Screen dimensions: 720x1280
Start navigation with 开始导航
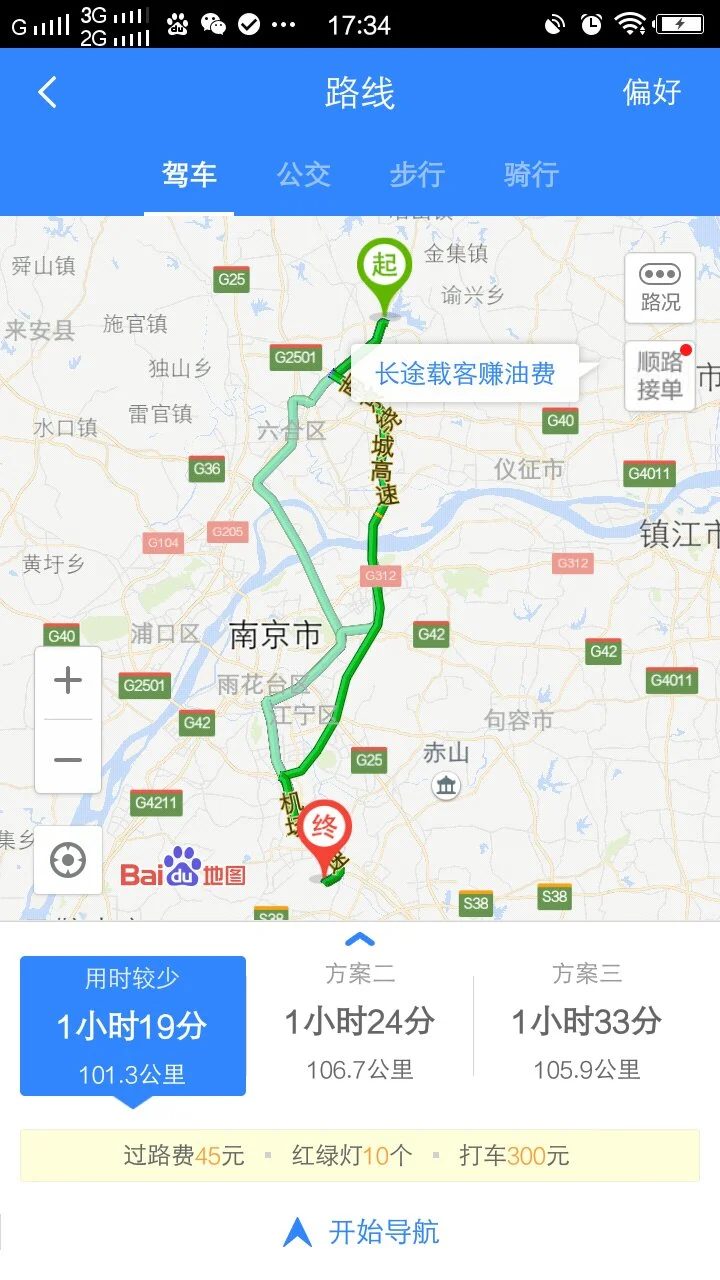(360, 1233)
